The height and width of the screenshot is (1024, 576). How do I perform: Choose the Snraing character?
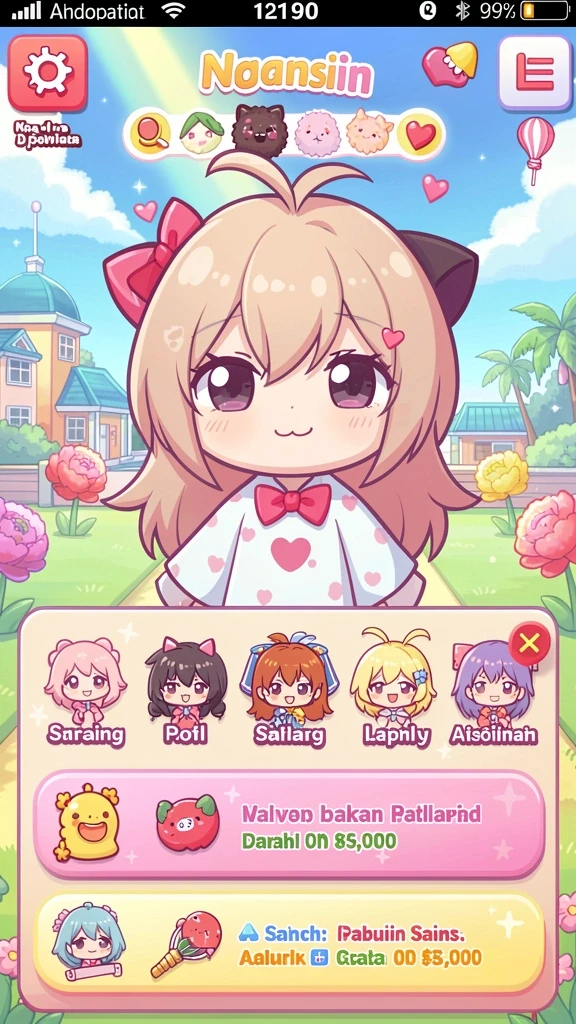[86, 692]
